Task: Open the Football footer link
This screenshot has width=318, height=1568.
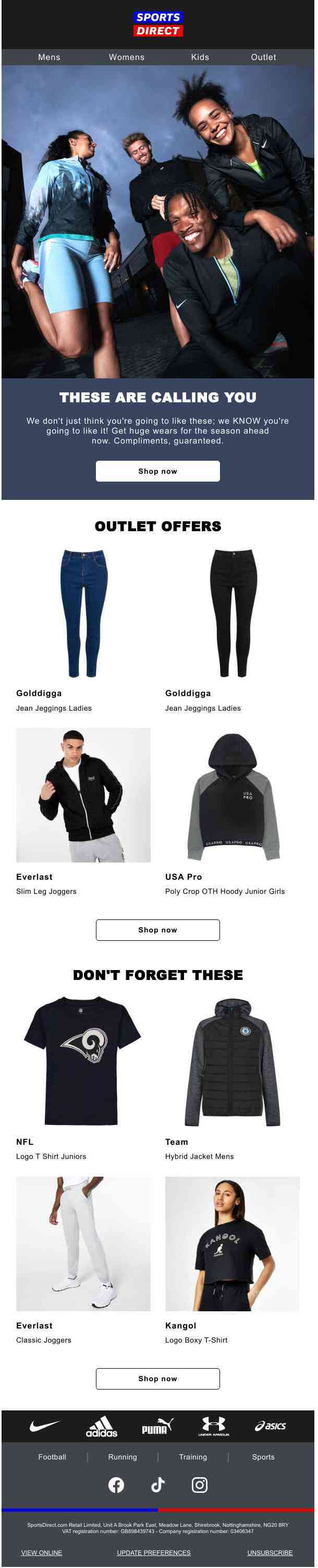Action: [x=52, y=1457]
